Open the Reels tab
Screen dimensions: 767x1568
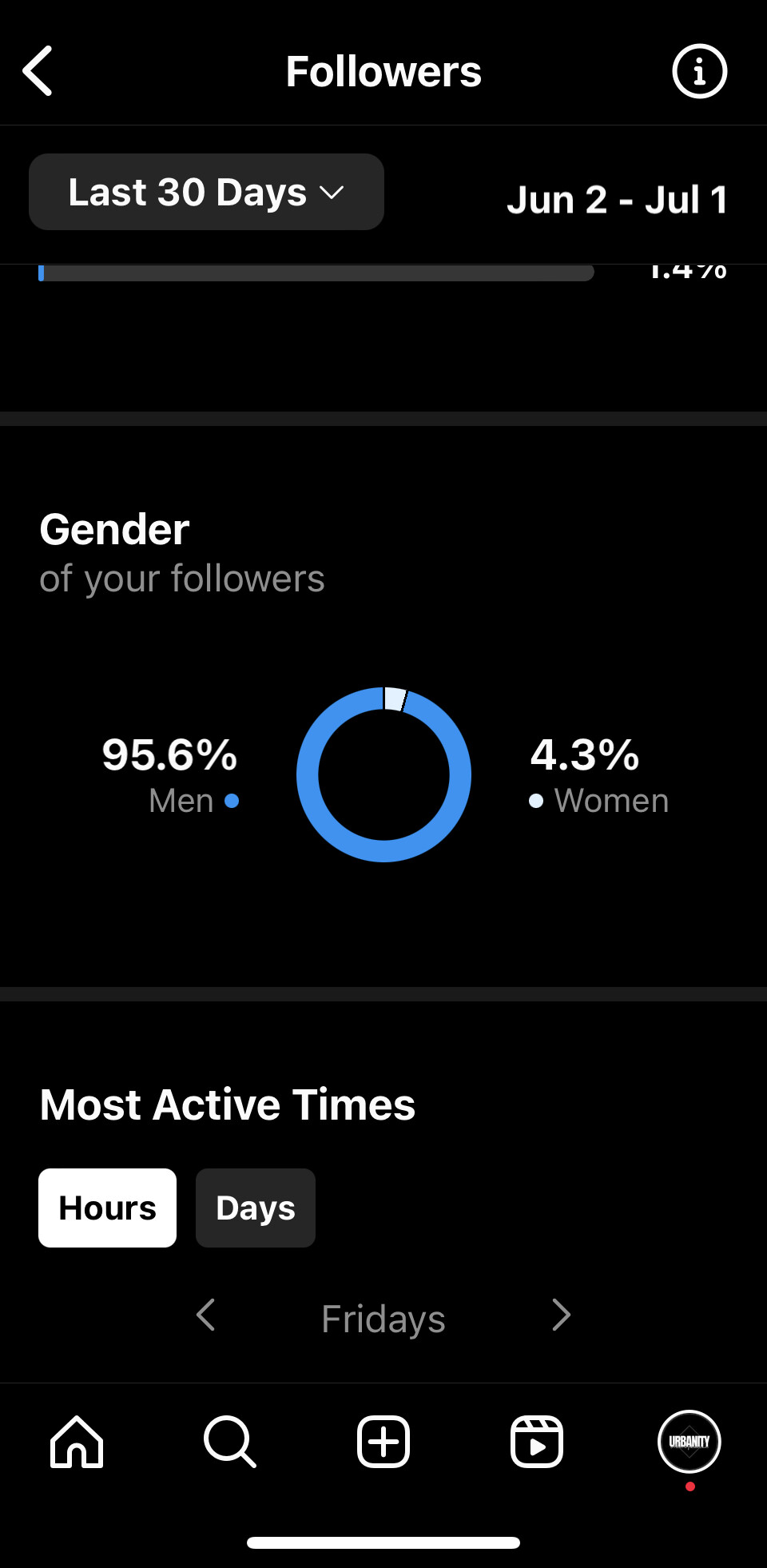click(537, 1442)
